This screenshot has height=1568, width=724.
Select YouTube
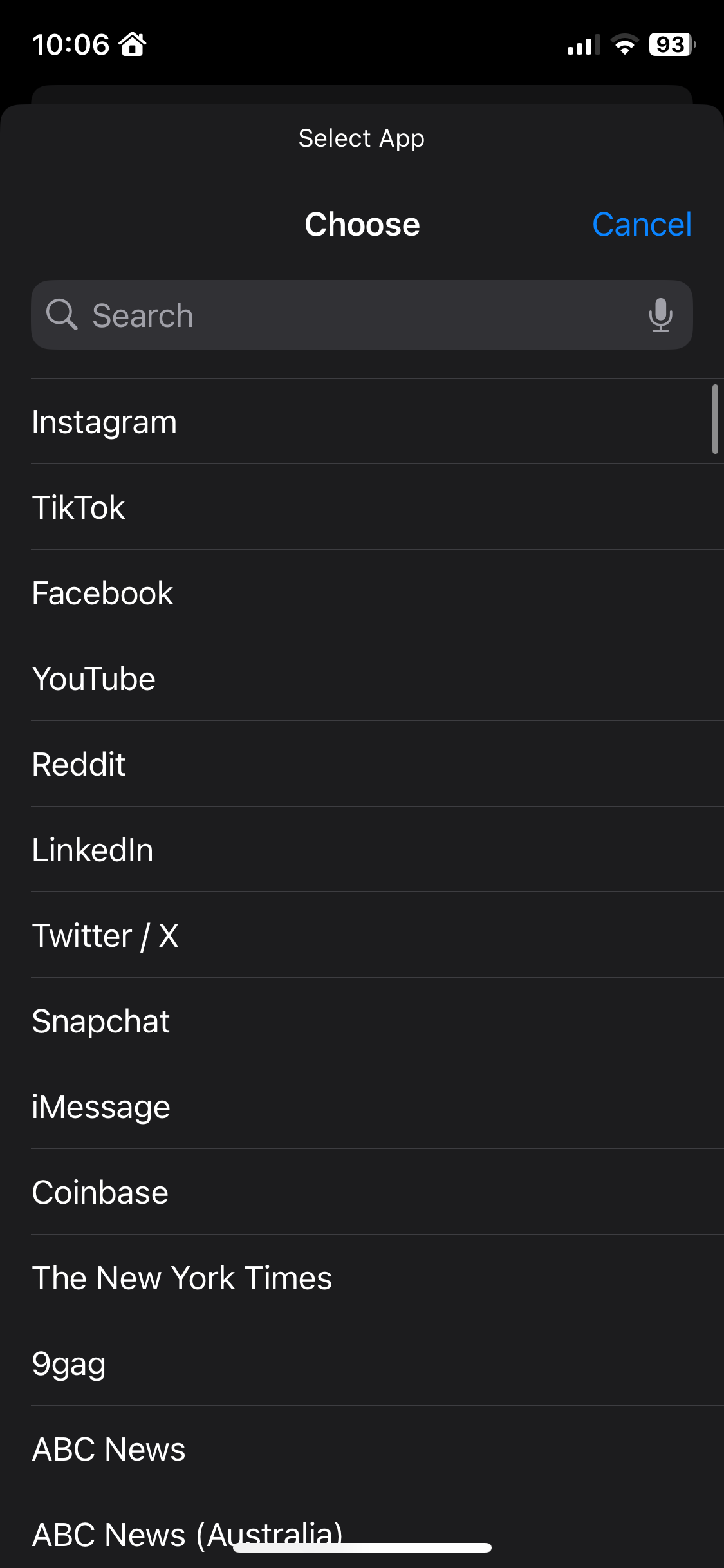(377, 678)
